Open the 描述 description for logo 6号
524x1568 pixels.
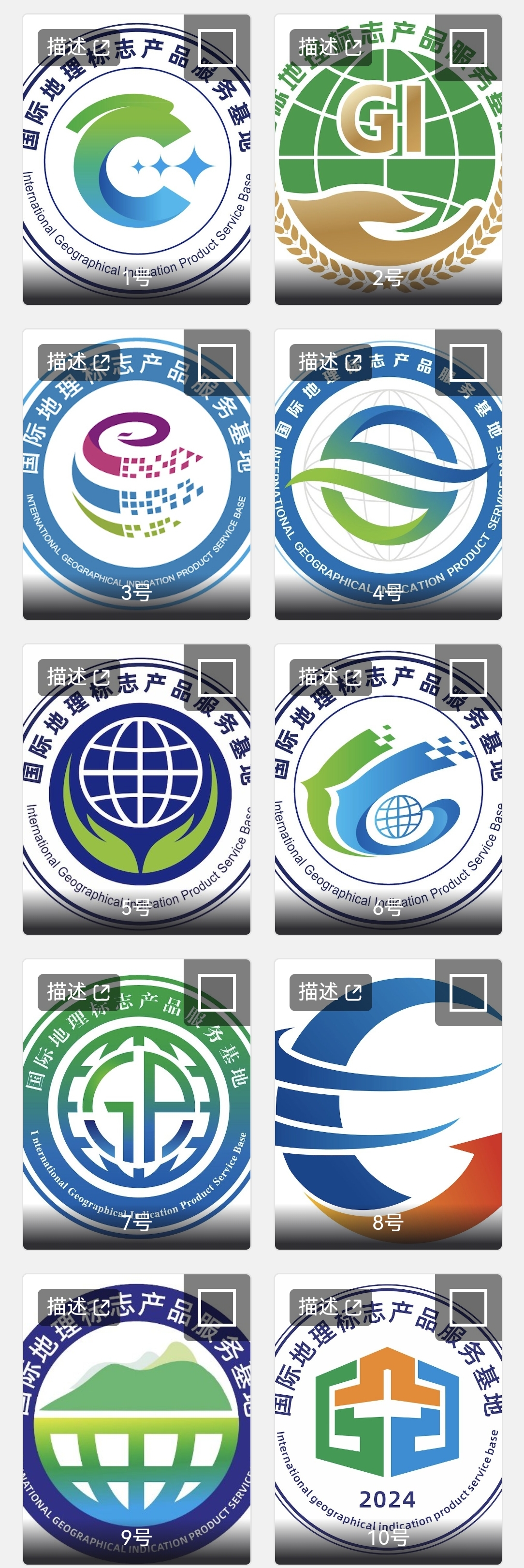330,677
